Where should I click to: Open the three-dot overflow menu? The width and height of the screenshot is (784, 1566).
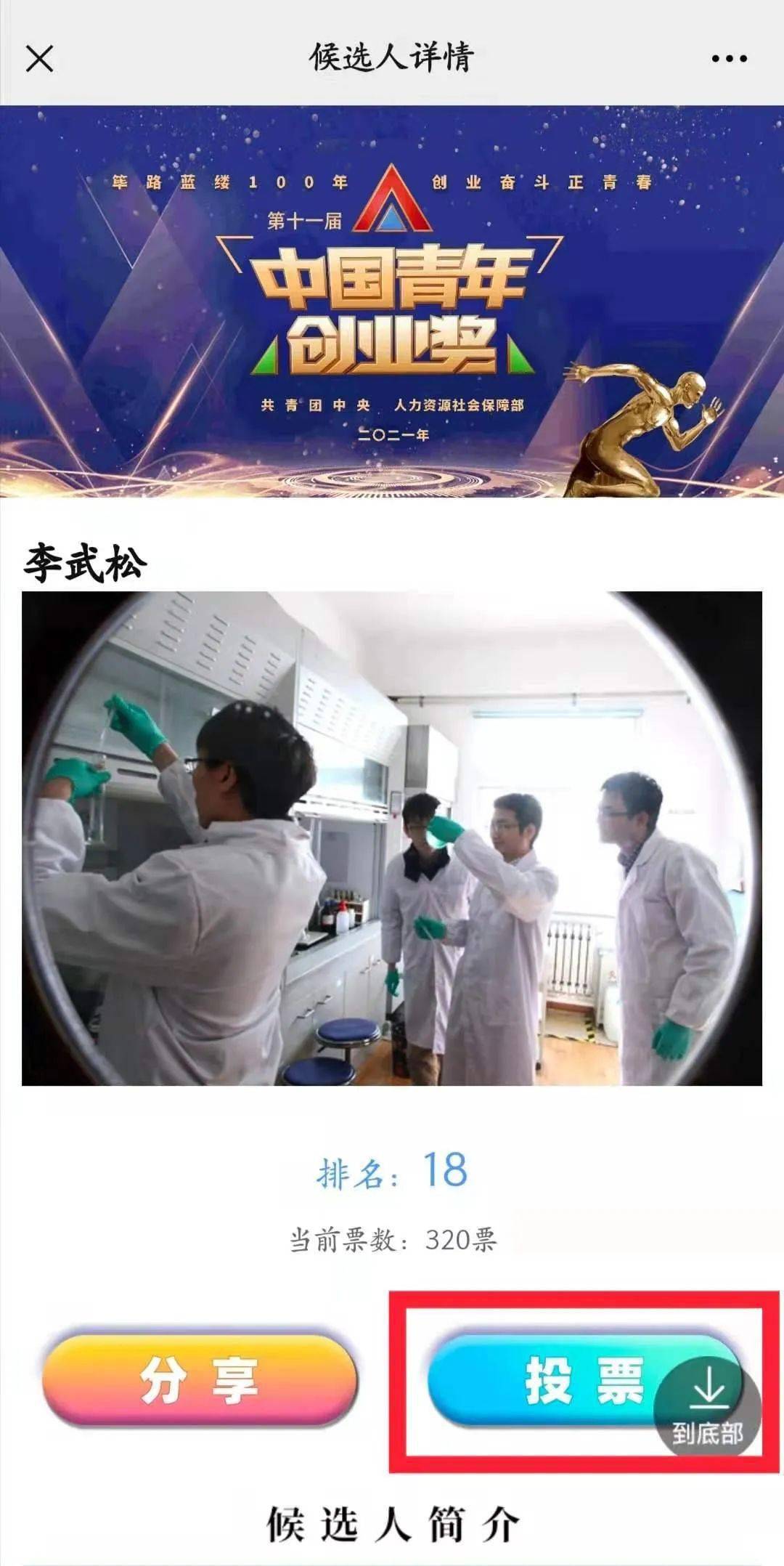click(x=729, y=59)
